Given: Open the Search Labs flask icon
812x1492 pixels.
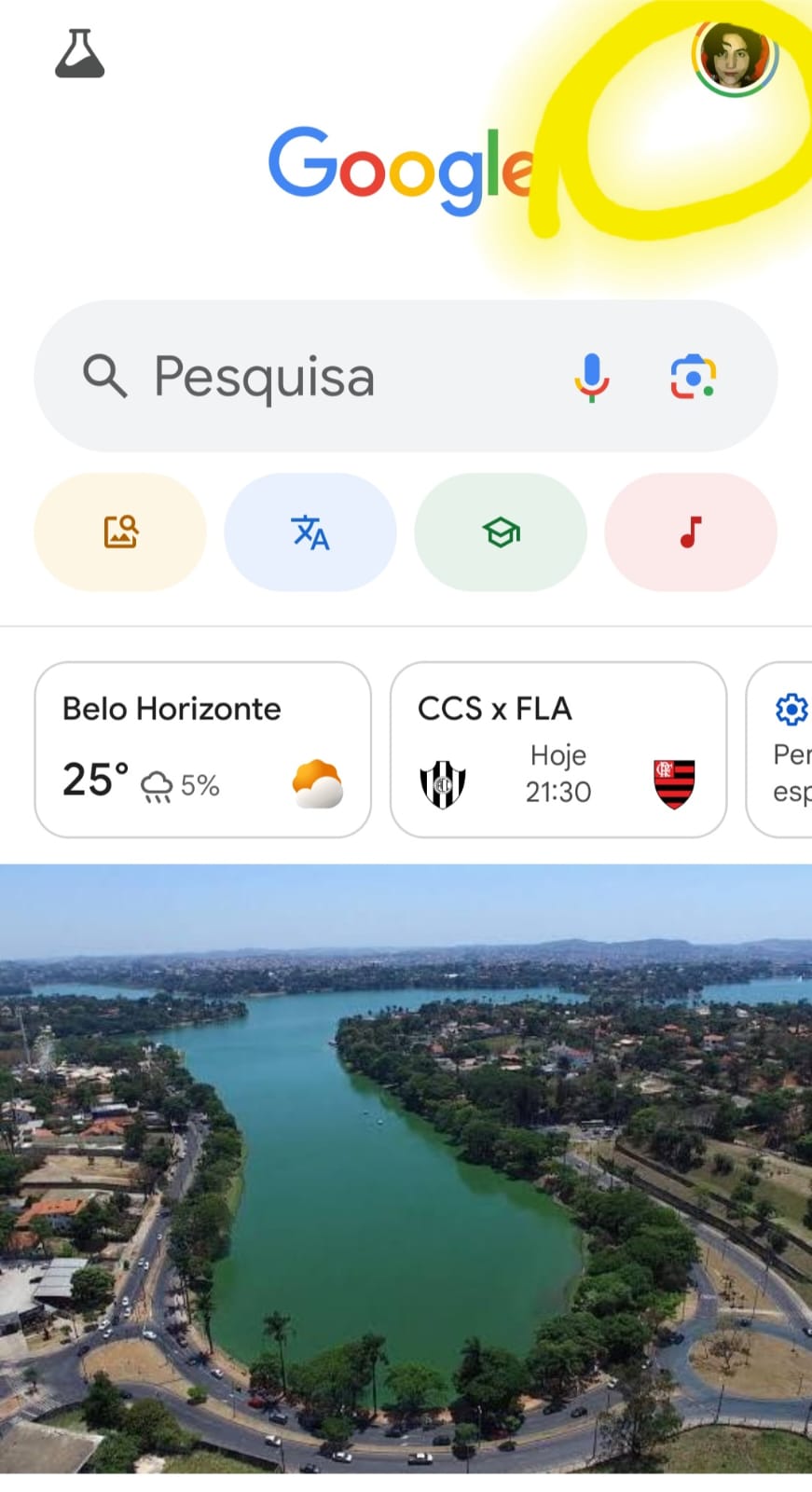Looking at the screenshot, I should point(80,54).
